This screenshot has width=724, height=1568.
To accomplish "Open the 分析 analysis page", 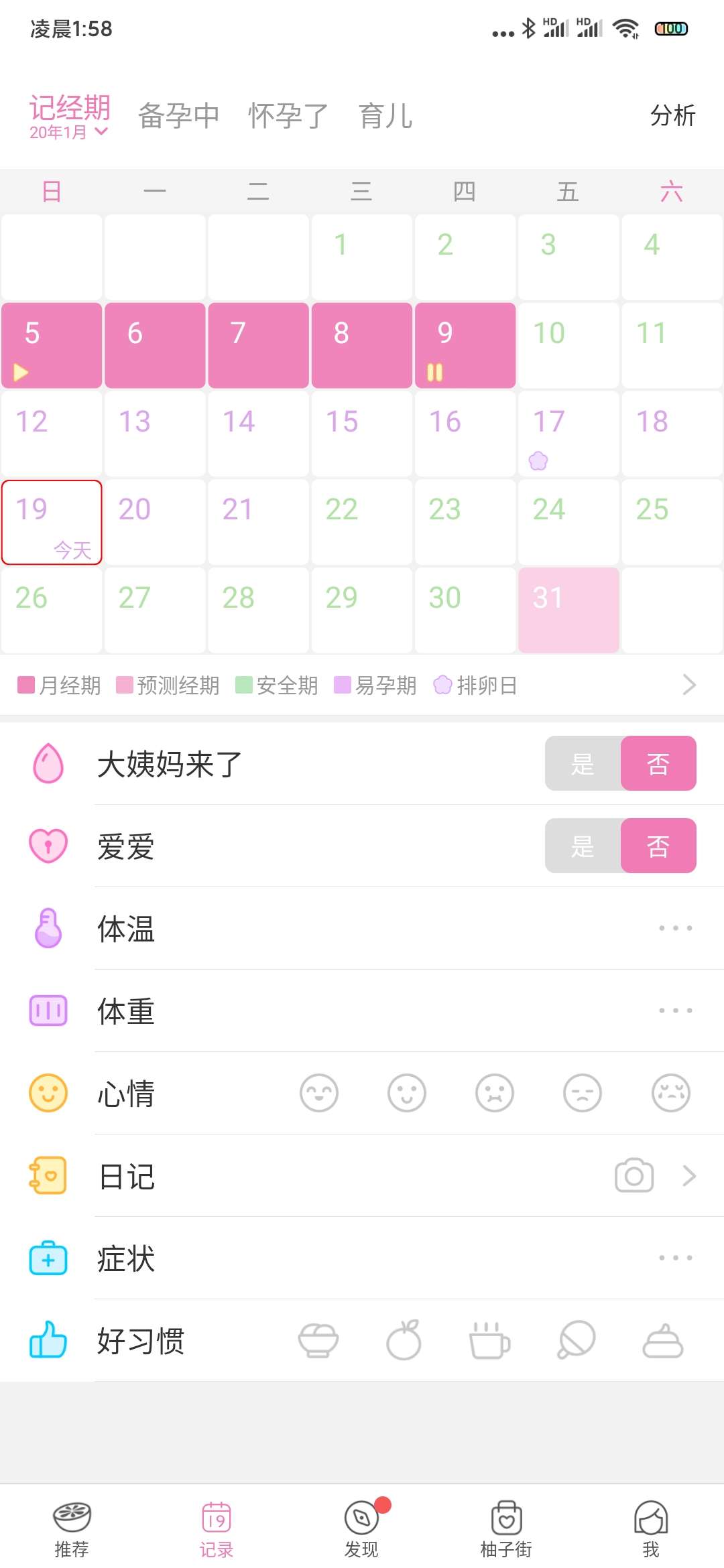I will (x=673, y=115).
